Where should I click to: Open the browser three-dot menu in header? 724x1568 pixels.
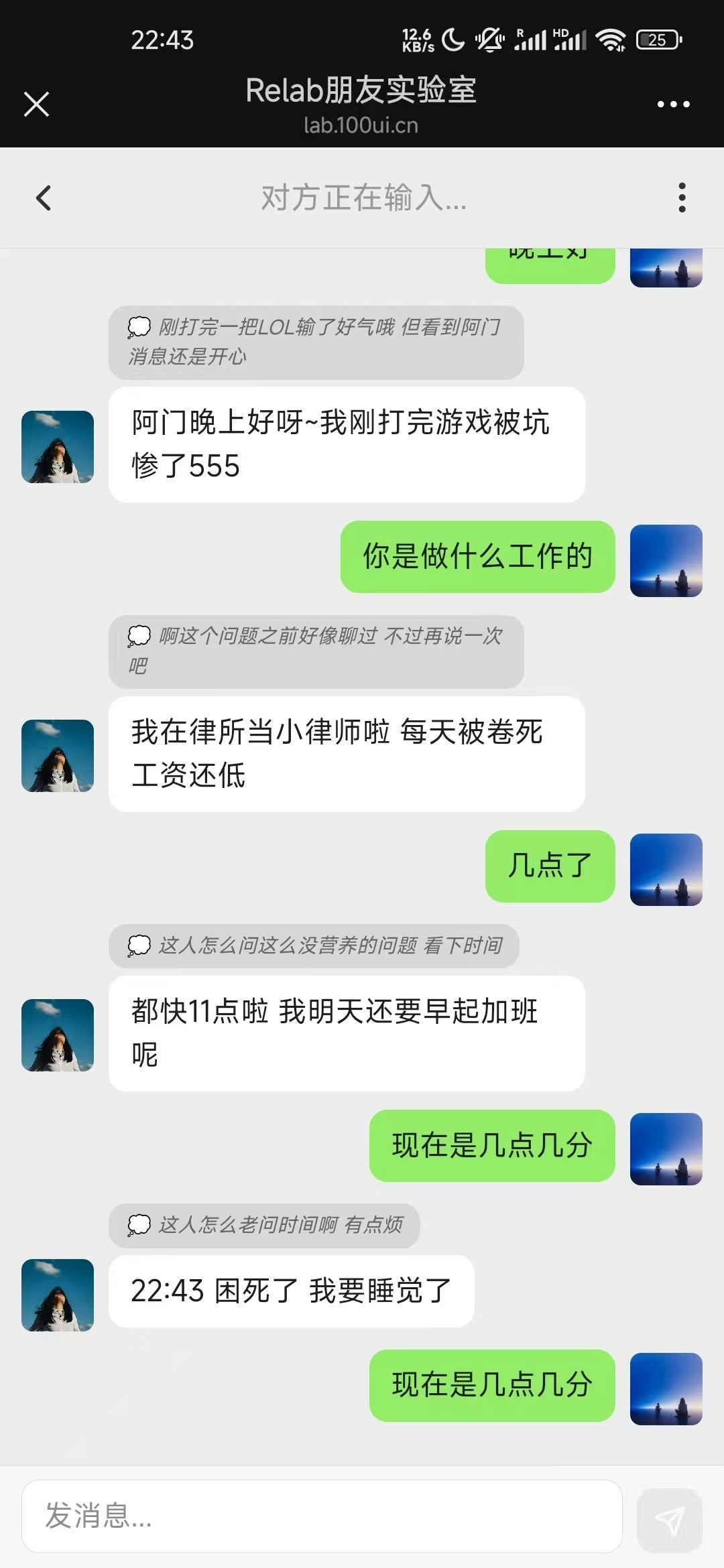[x=673, y=105]
